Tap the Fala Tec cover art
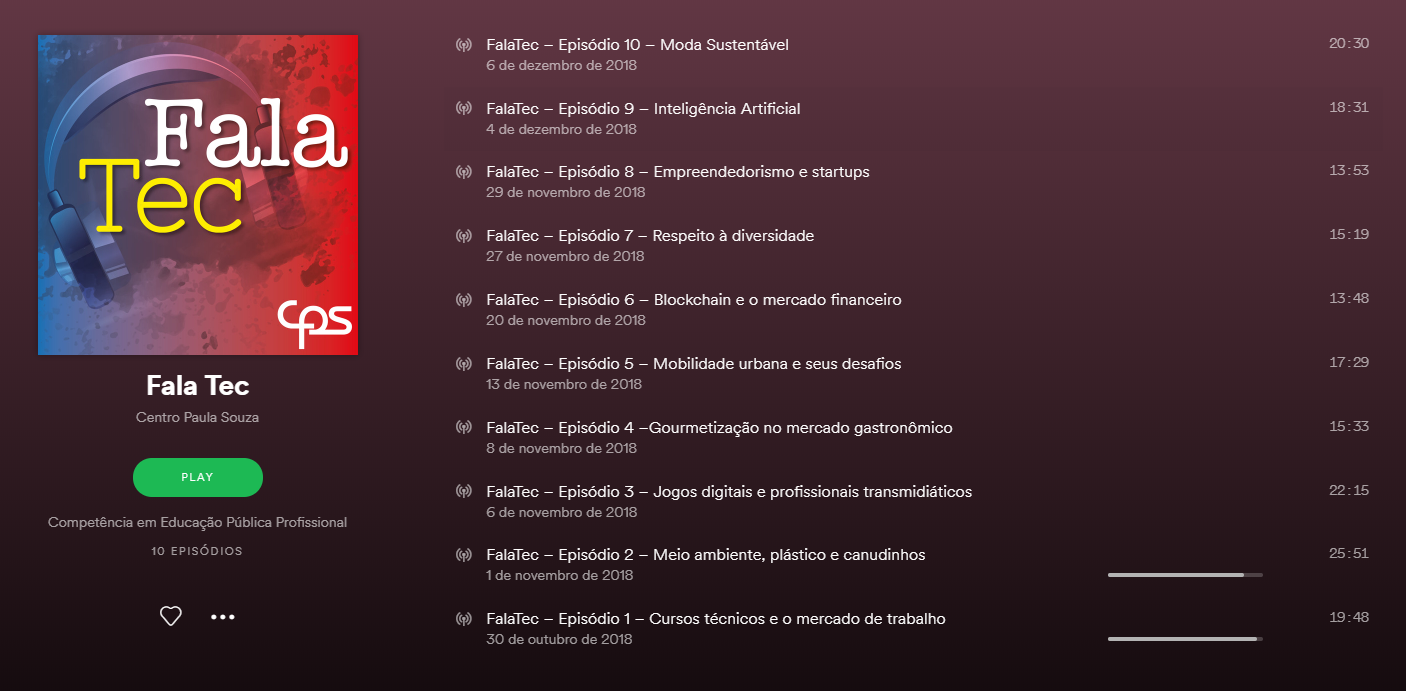The height and width of the screenshot is (691, 1406). [197, 195]
